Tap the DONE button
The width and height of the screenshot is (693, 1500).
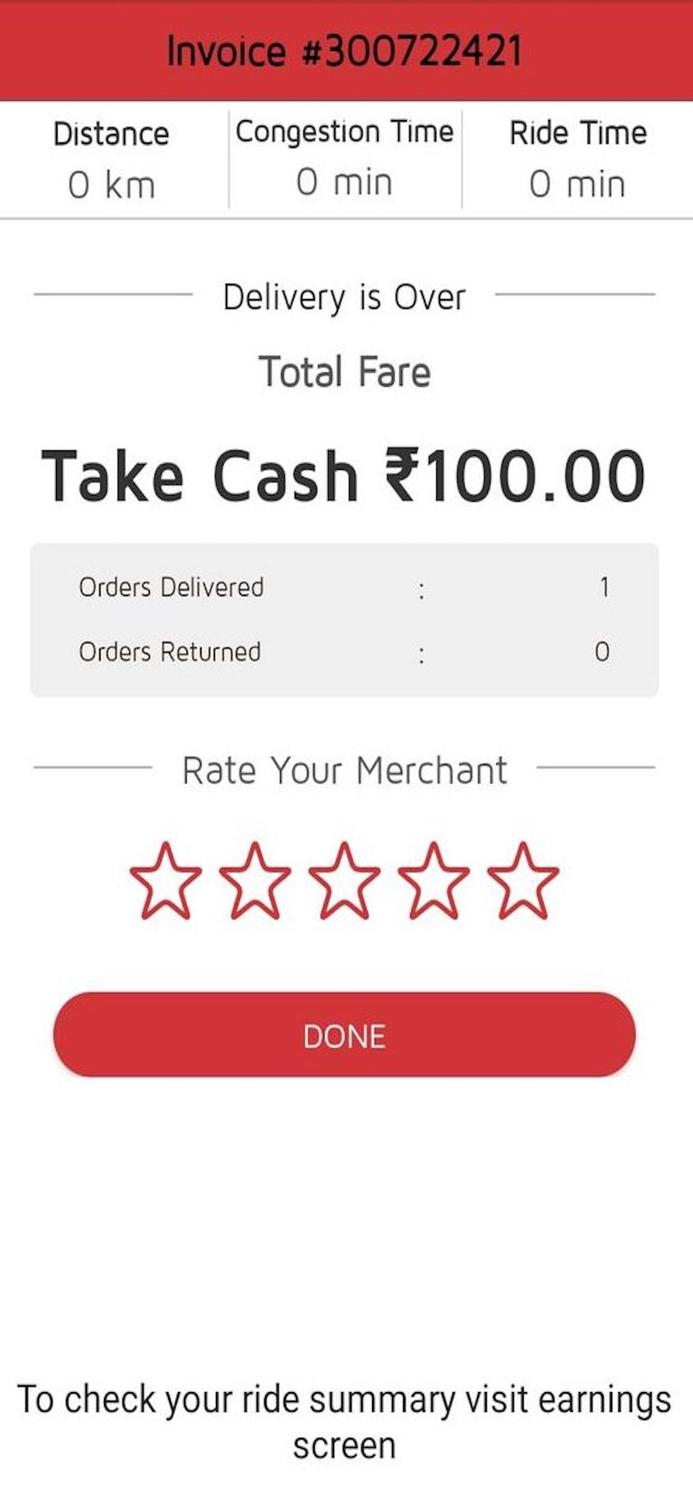(x=344, y=1036)
